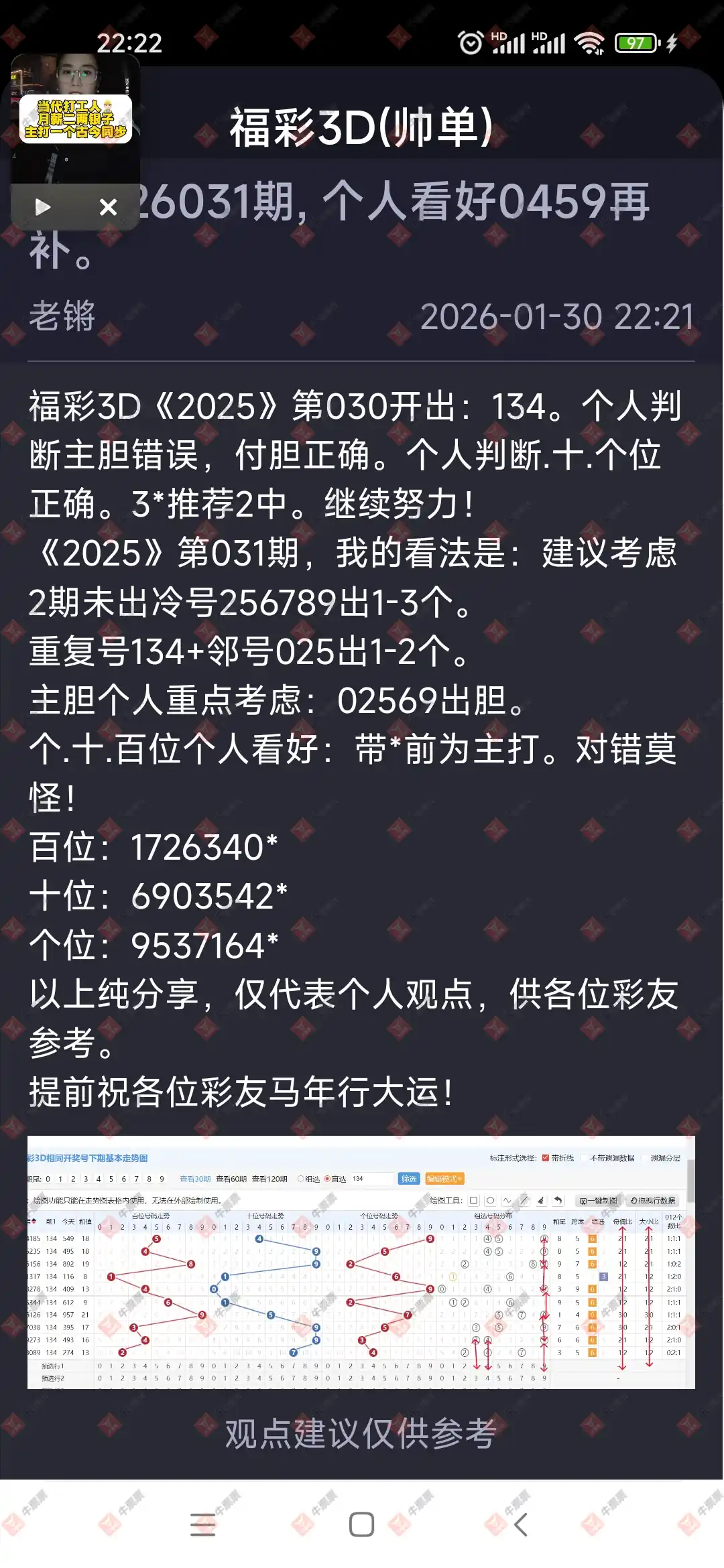Viewport: 724px width, 1568px height.
Task: Play the floating mini video
Action: [43, 207]
